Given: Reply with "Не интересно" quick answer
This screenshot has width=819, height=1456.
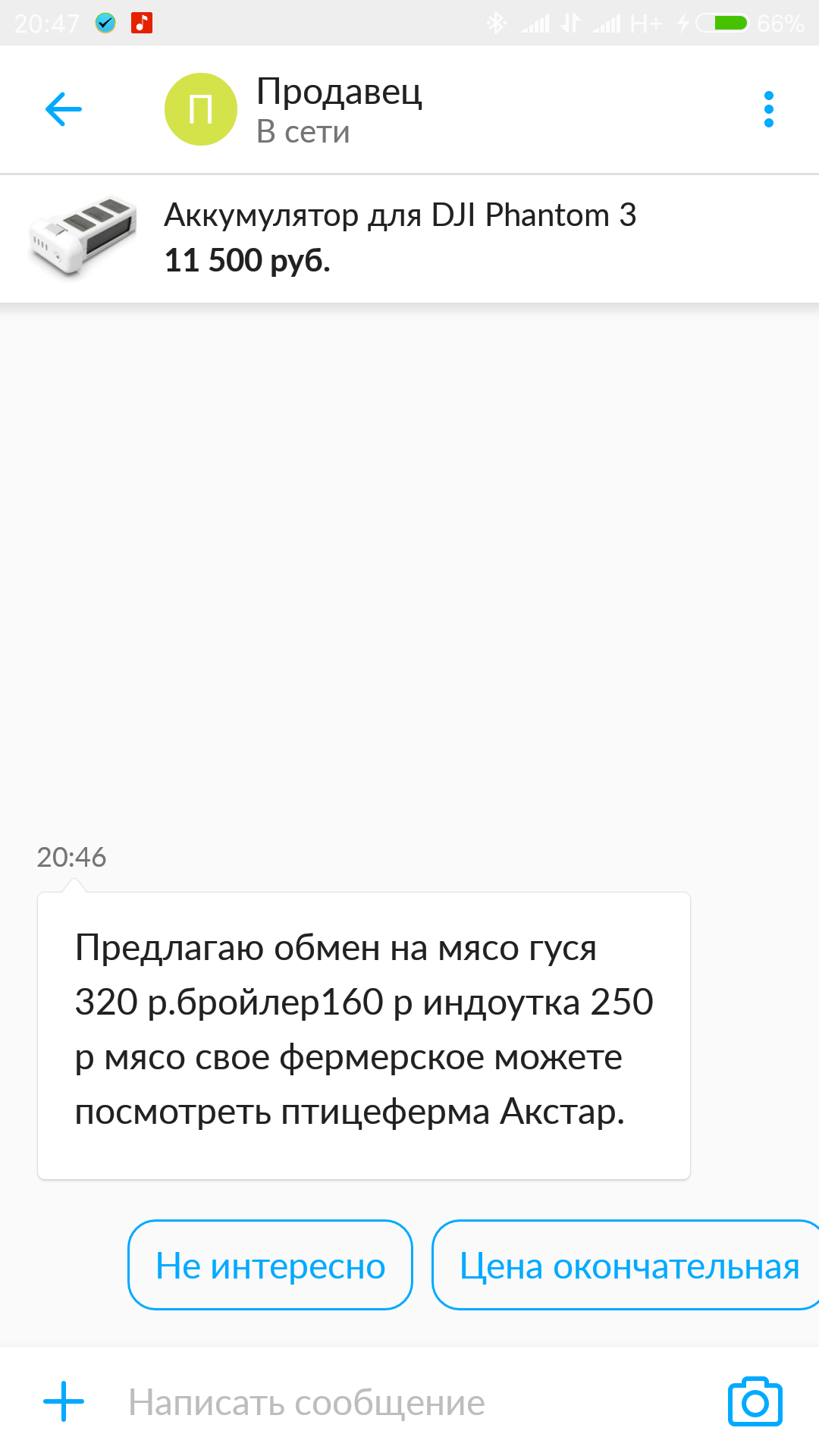Looking at the screenshot, I should pos(270,1266).
